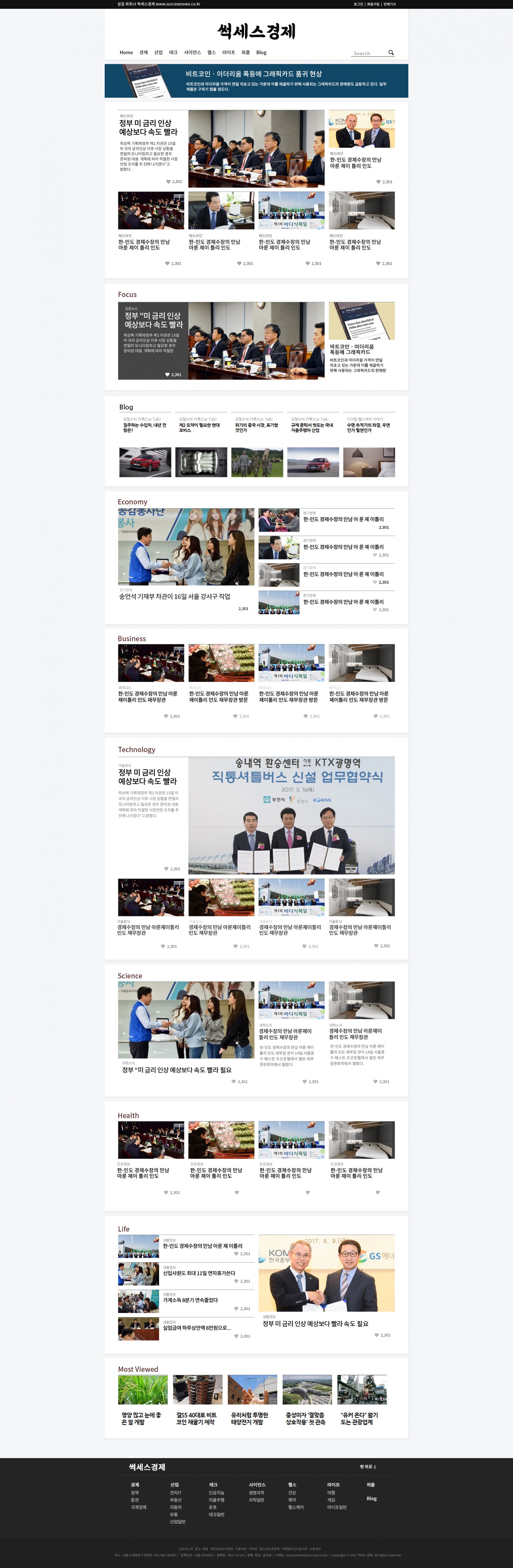513x1568 pixels.
Task: Go to the Home nav item
Action: [126, 52]
